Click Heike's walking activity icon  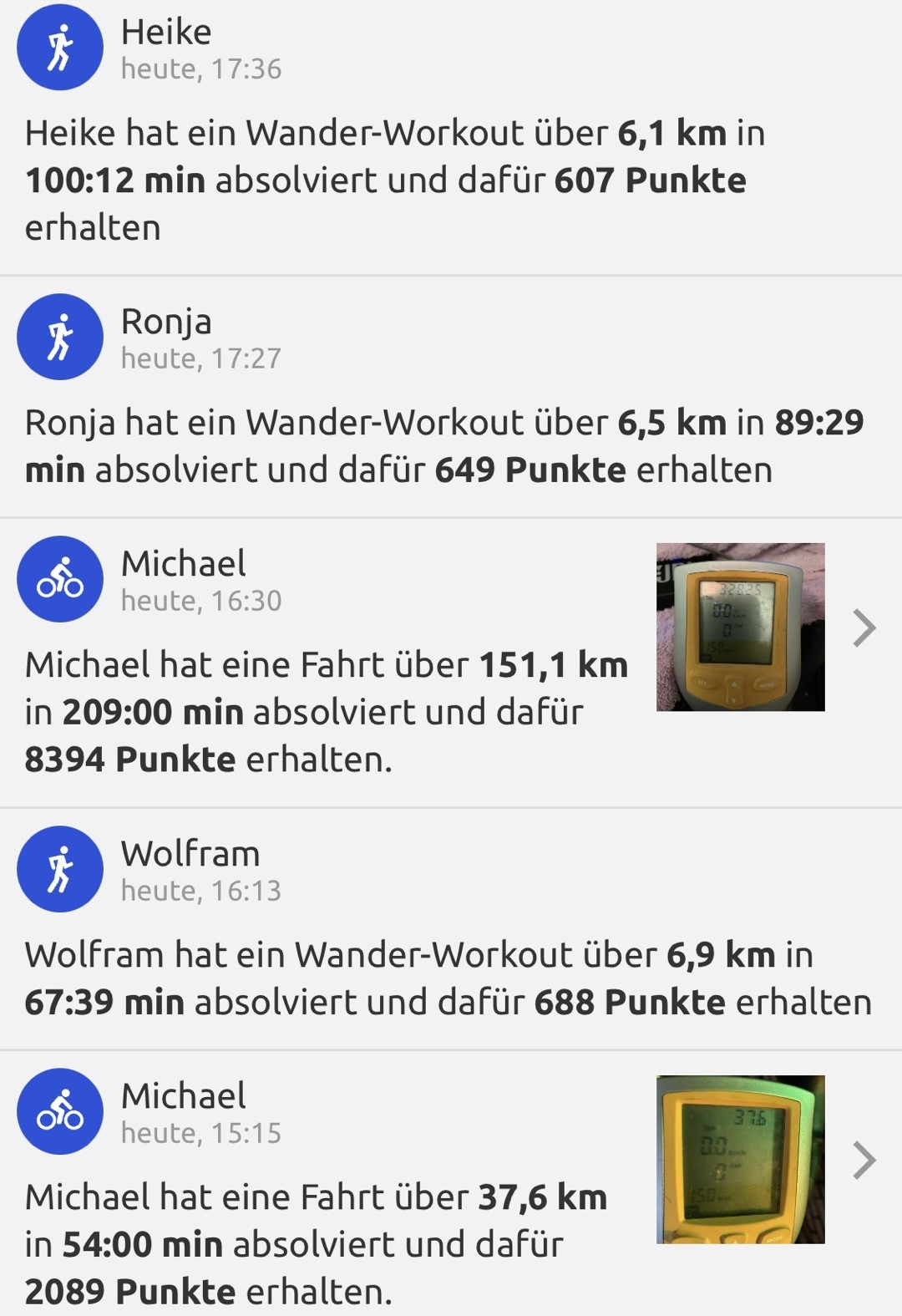59,48
